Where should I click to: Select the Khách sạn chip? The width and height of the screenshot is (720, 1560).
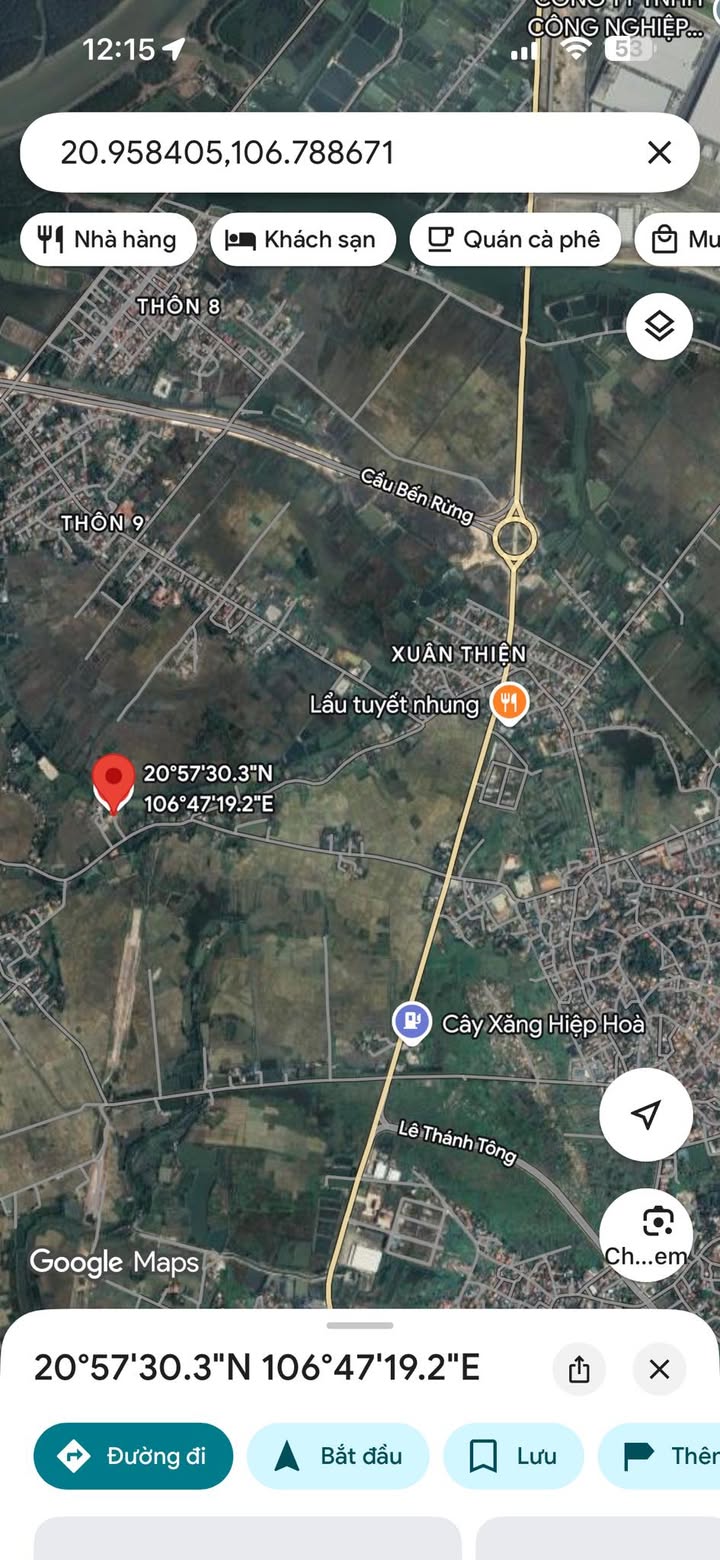303,240
